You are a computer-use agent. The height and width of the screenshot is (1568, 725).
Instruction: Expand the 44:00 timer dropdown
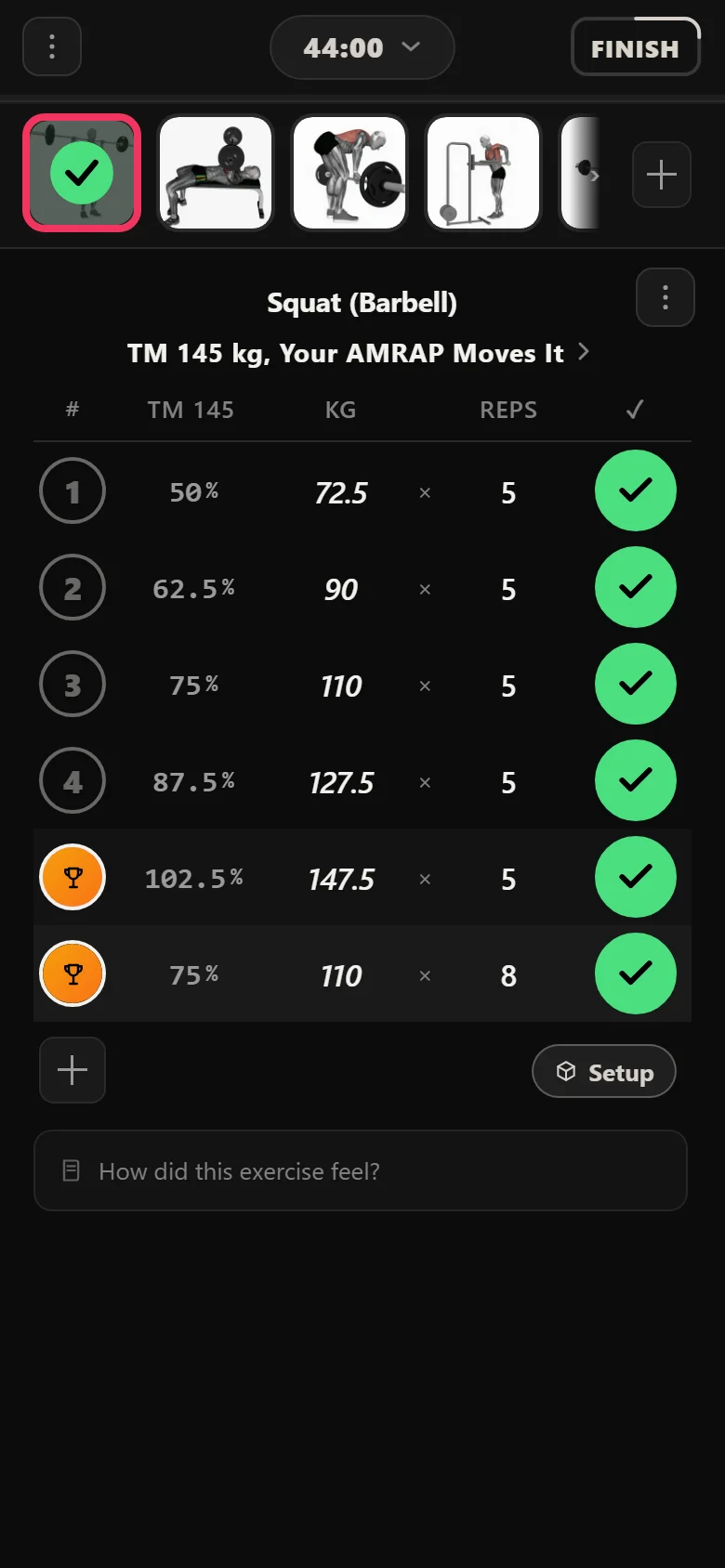362,47
